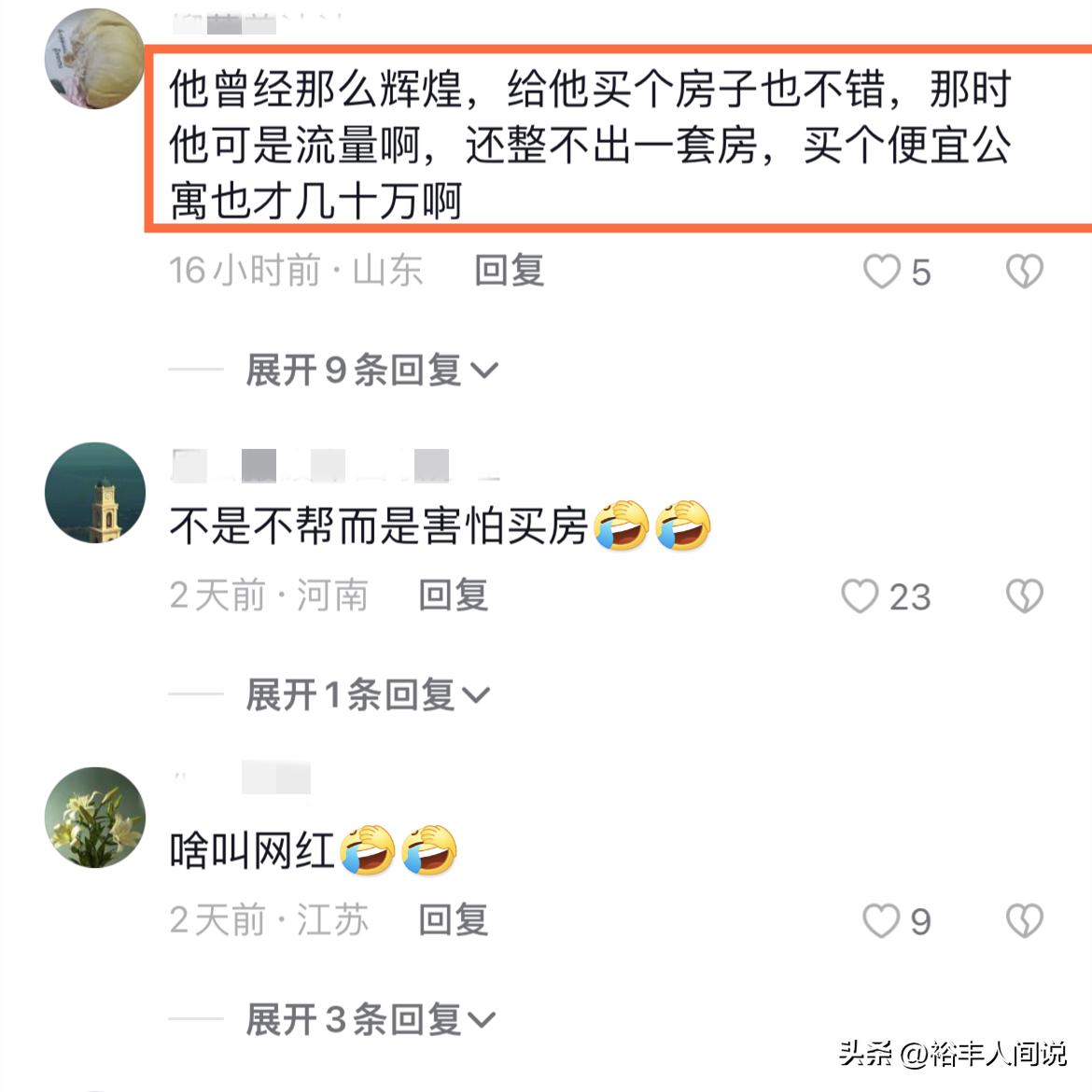The image size is (1092, 1092).
Task: Dislike the Henan comment
Action: point(1024,596)
